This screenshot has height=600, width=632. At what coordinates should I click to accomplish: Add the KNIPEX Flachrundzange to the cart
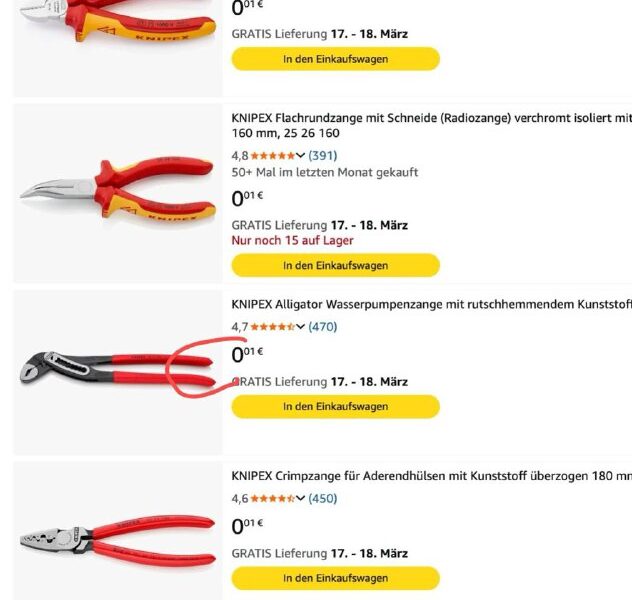[x=335, y=265]
